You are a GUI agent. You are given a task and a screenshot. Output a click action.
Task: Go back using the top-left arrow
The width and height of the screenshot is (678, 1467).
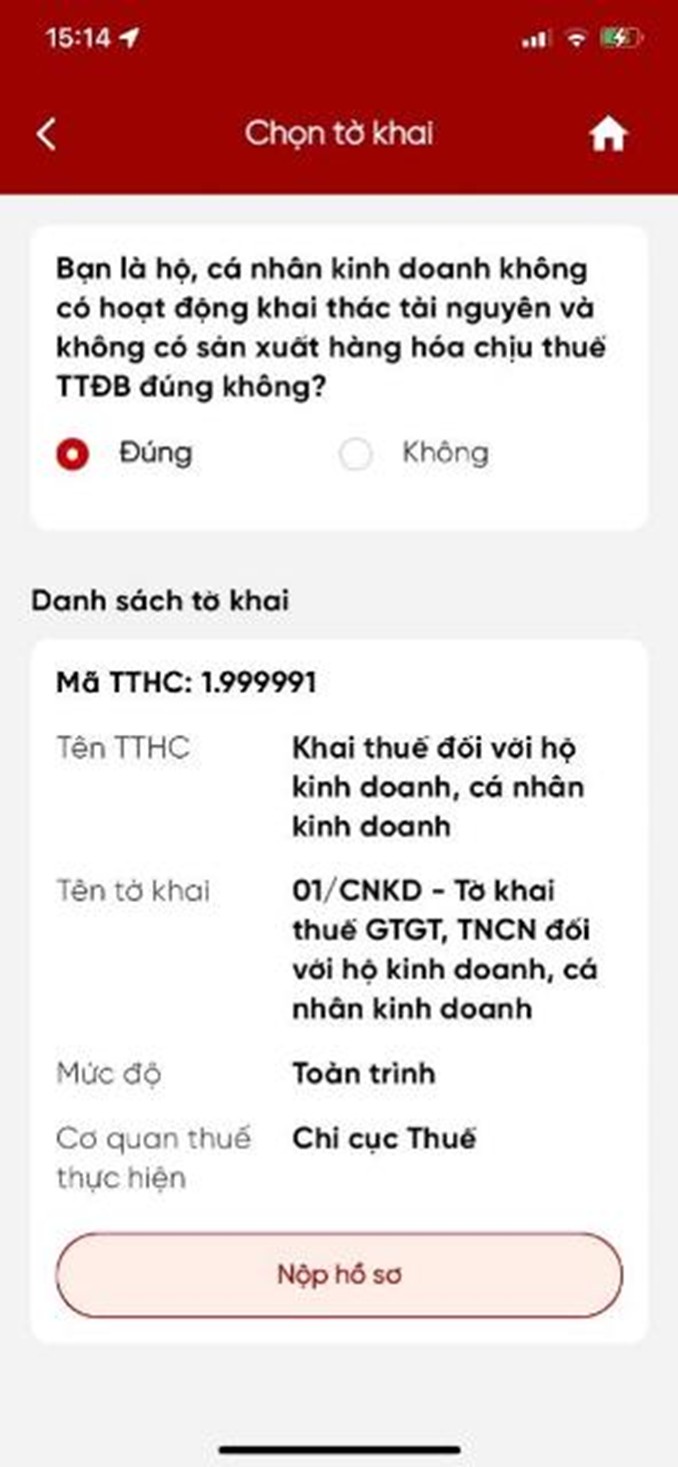point(47,134)
